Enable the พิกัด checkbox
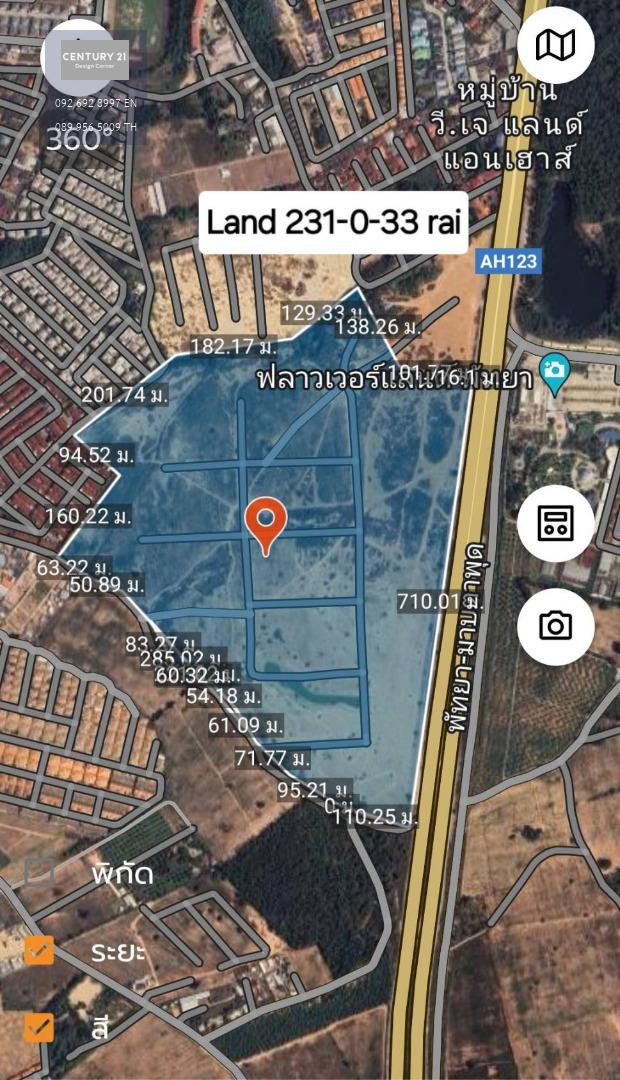 (x=40, y=871)
